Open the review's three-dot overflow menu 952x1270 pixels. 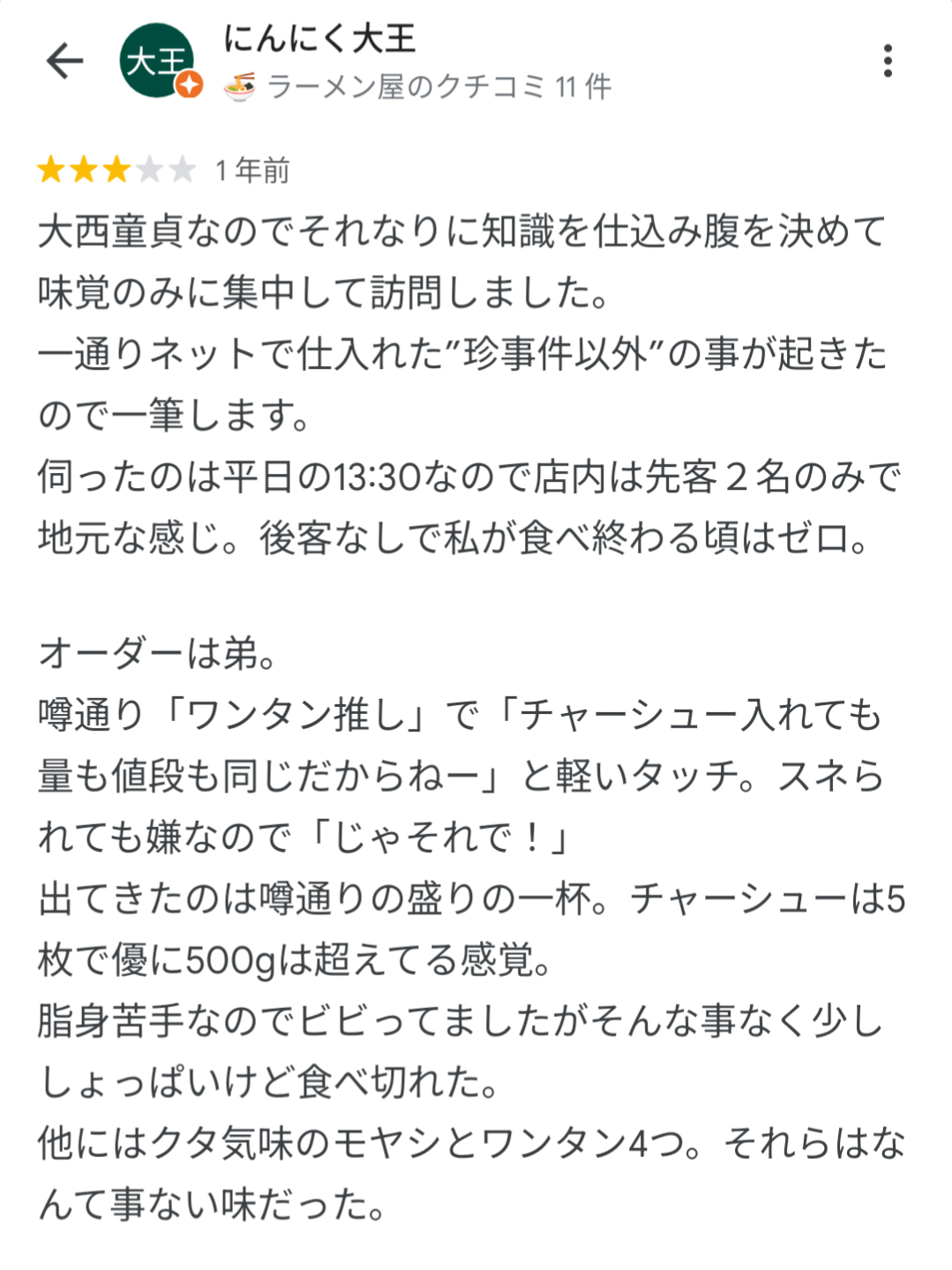point(888,61)
